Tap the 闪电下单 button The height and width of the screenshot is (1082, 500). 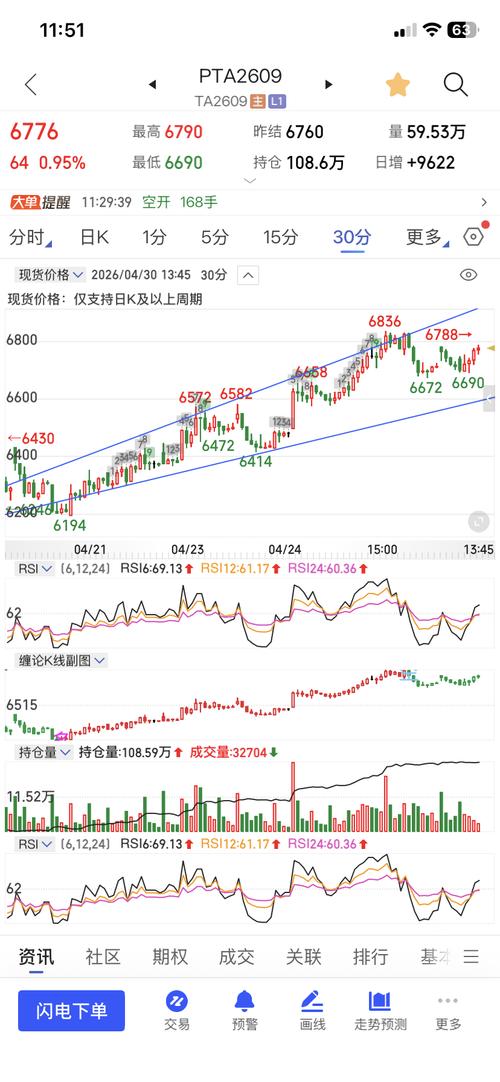coord(72,1011)
